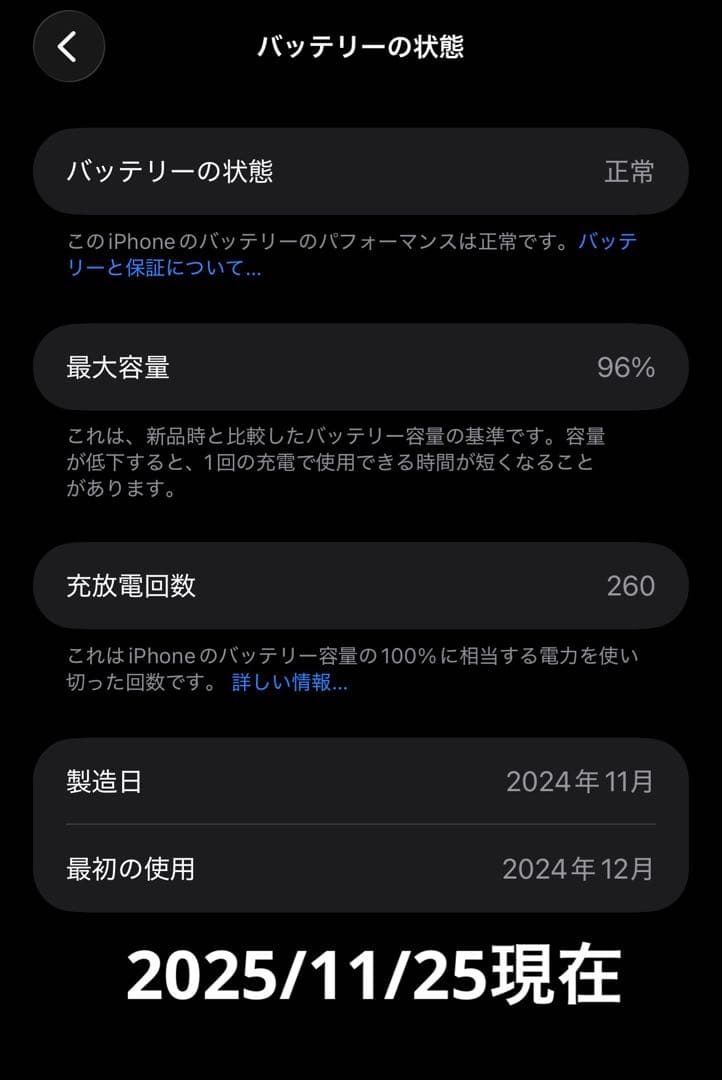Select the 充放電回数 cycle count row
722x1080 pixels.
pos(360,587)
